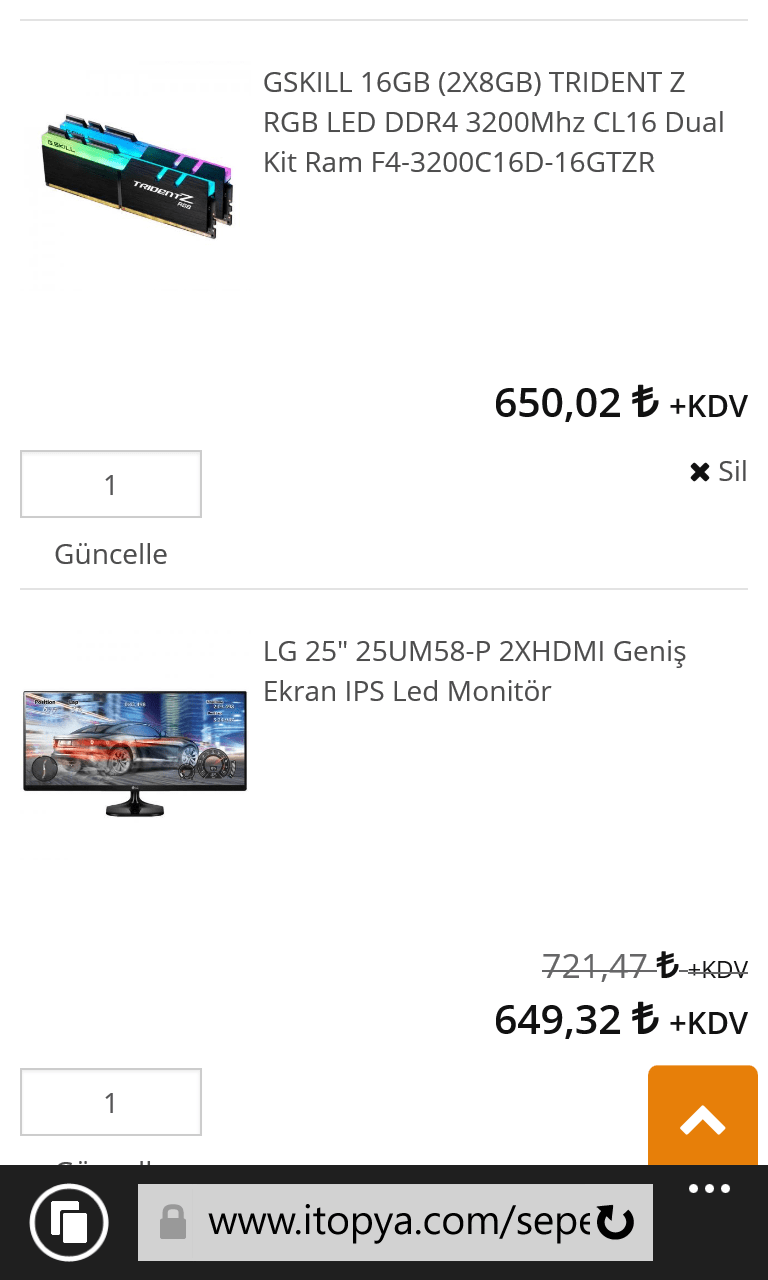
Task: Edit quantity field for LG monitor
Action: point(111,1103)
